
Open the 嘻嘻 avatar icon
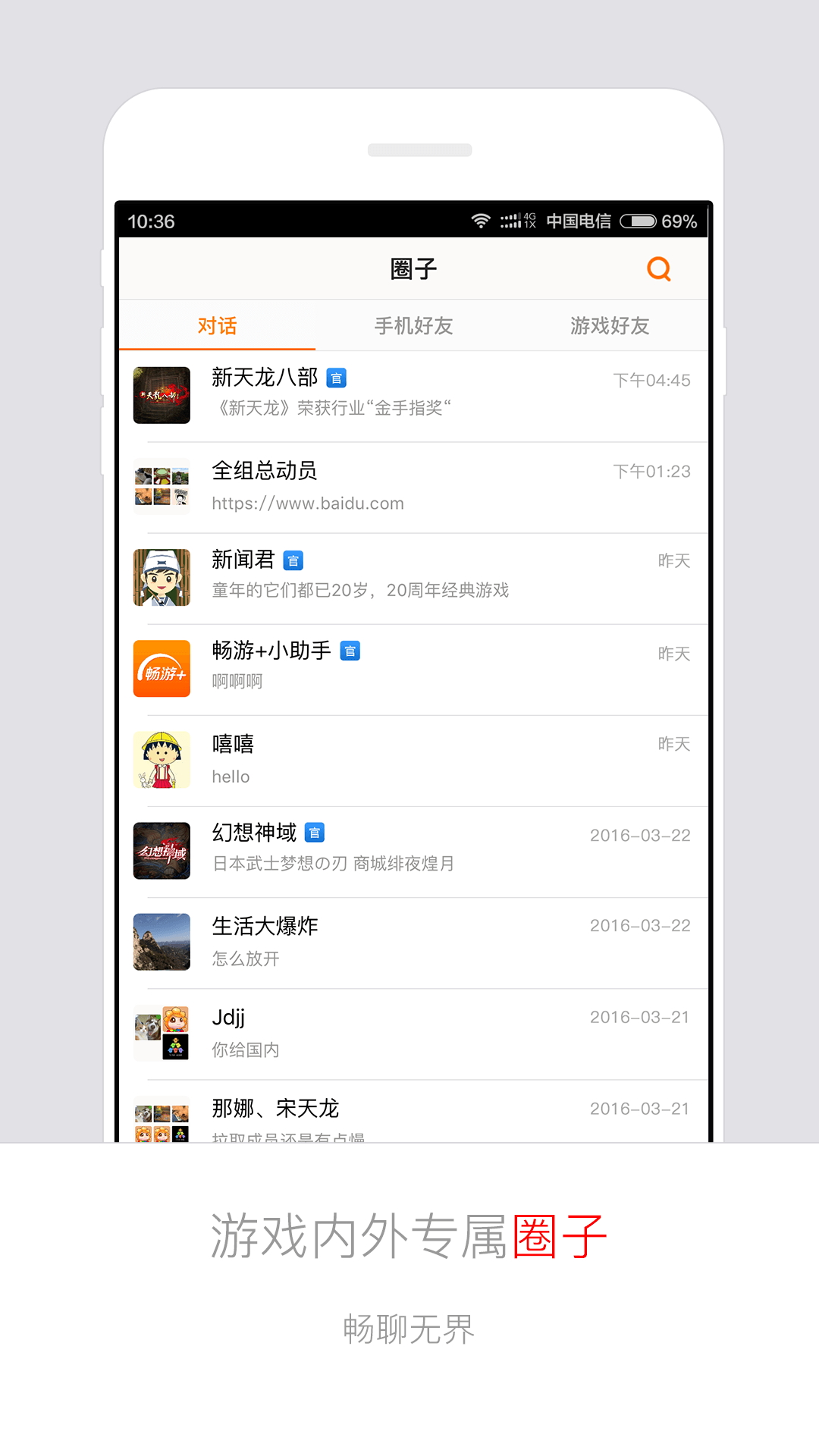tap(162, 760)
